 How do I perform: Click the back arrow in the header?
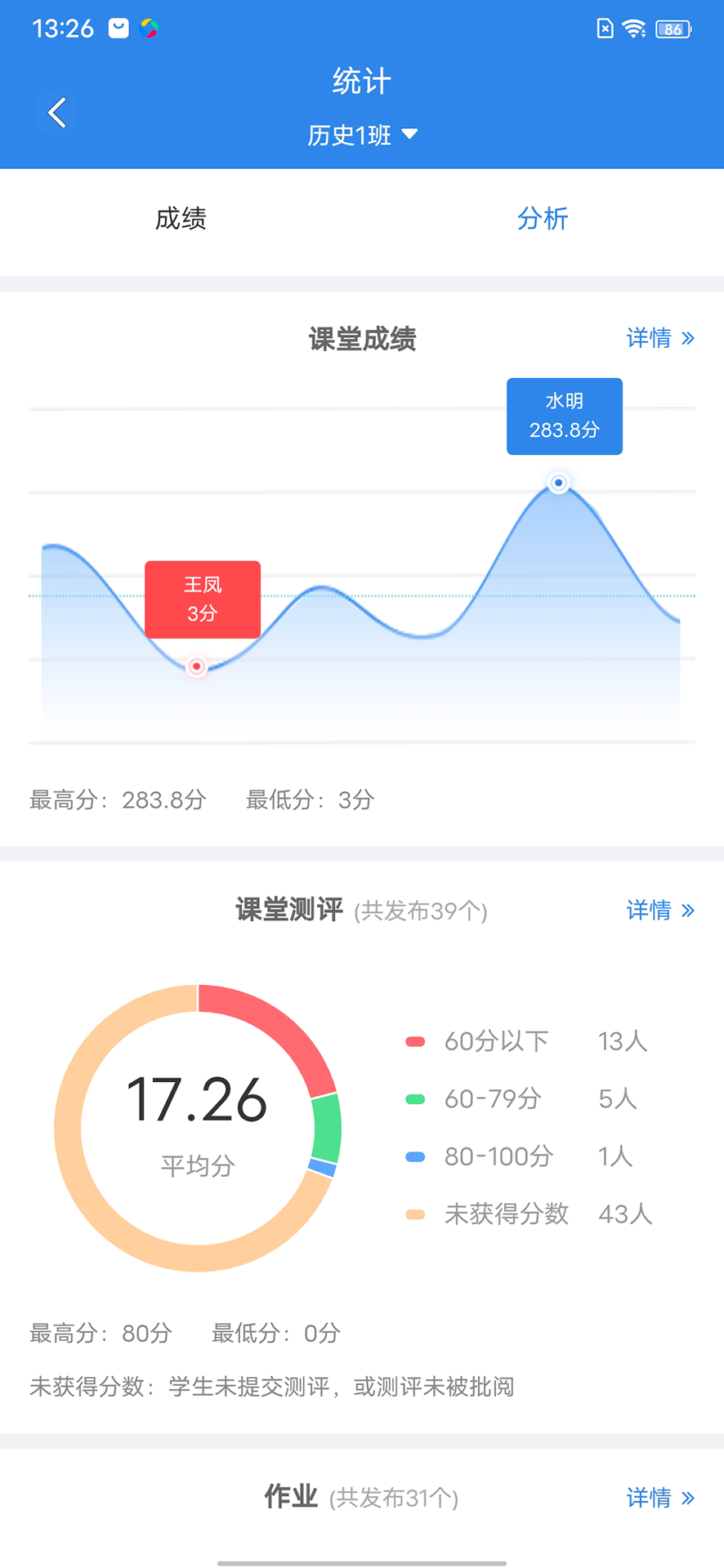56,112
